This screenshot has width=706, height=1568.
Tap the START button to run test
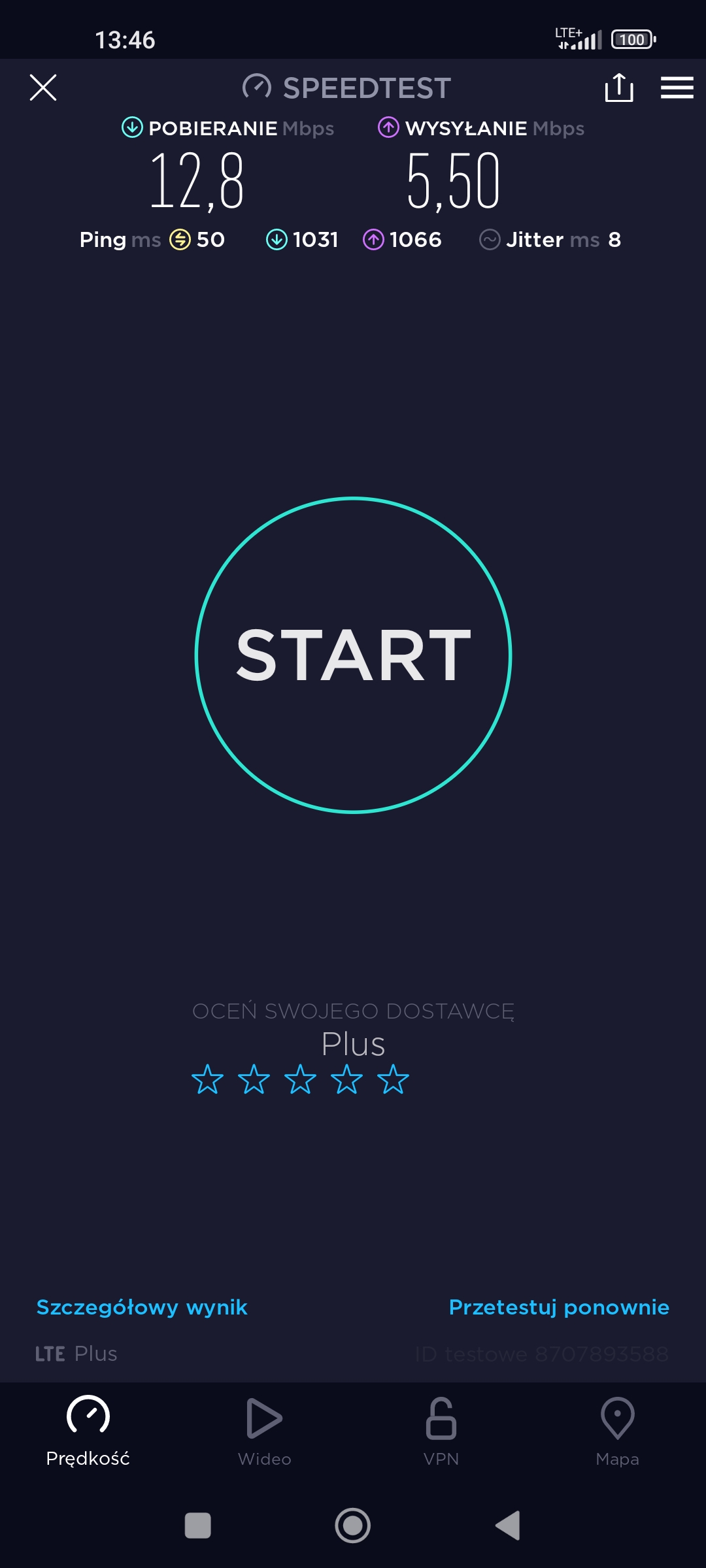(353, 655)
